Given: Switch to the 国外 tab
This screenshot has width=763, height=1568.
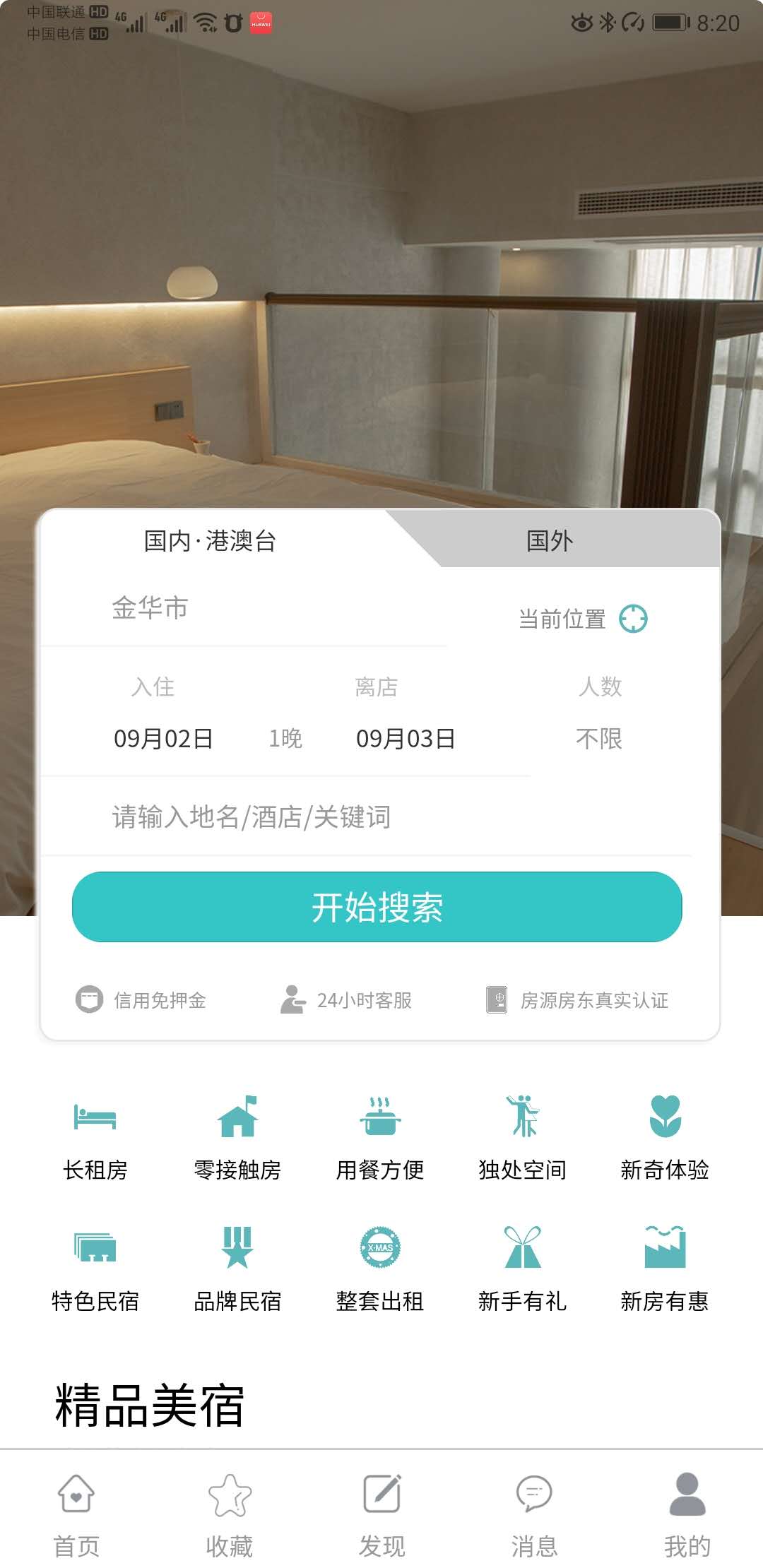Looking at the screenshot, I should click(x=551, y=540).
